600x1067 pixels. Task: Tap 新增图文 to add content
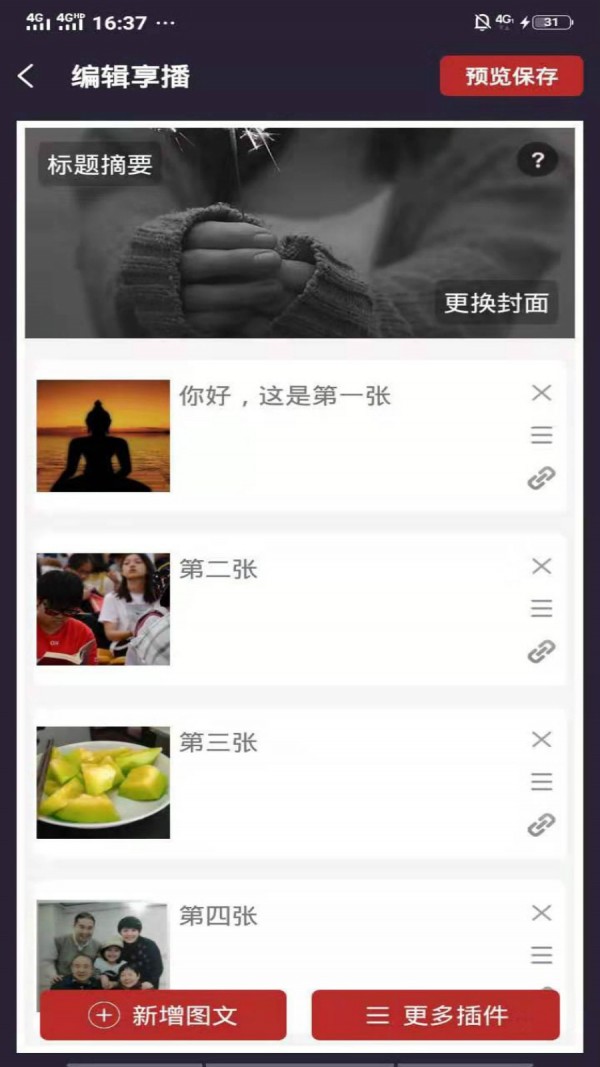coord(163,1015)
